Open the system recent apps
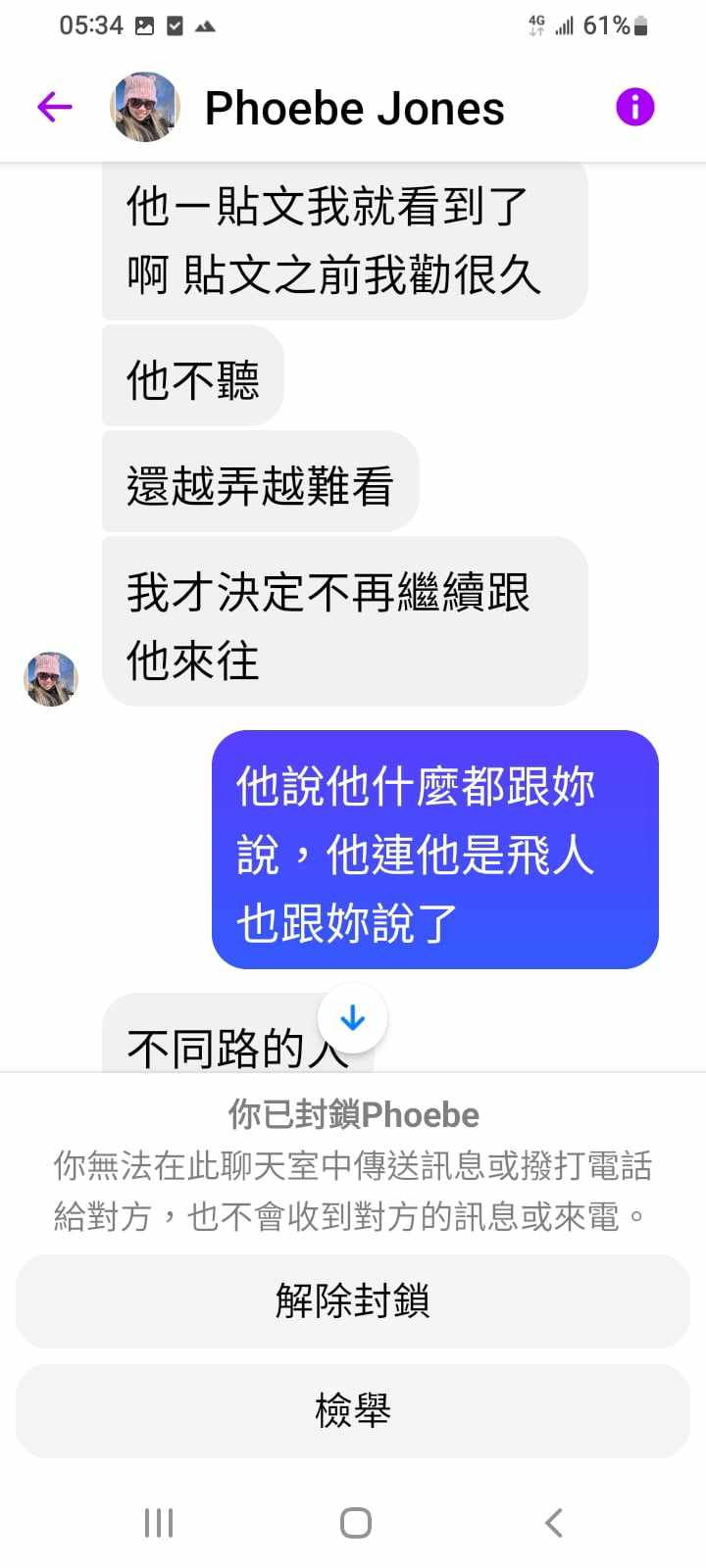This screenshot has width=706, height=1568. 159,1522
